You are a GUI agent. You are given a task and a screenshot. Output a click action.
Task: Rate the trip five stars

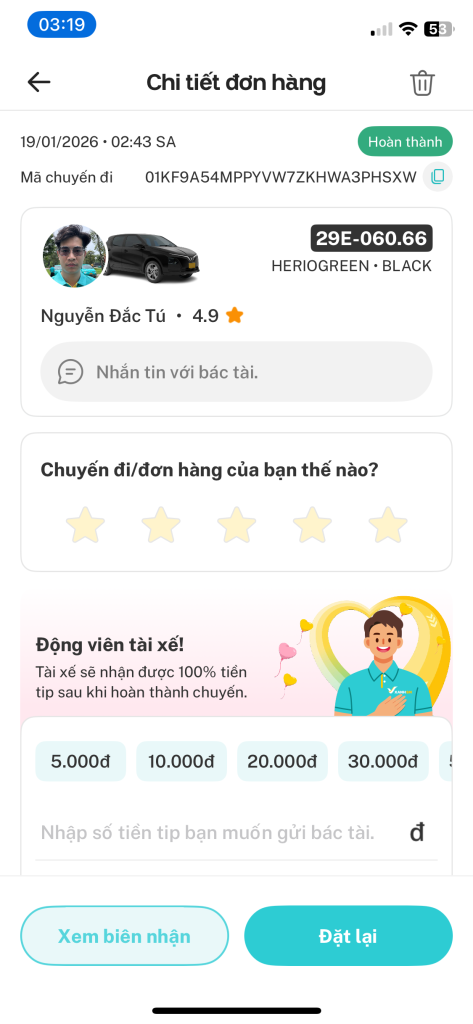click(x=388, y=524)
